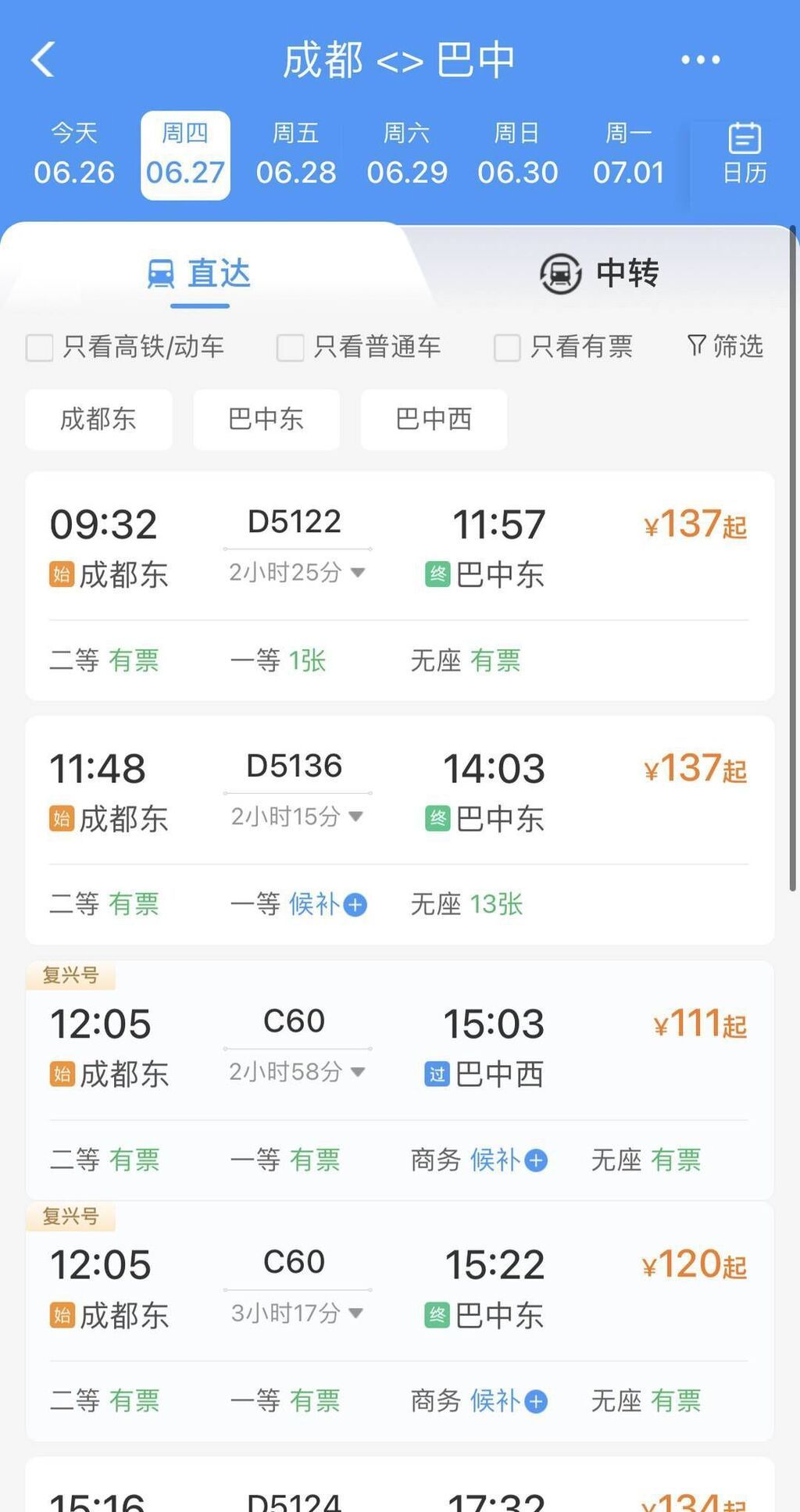Open C60 train arriving 巴中西 at 15:03
The height and width of the screenshot is (1512, 800).
click(x=399, y=1047)
